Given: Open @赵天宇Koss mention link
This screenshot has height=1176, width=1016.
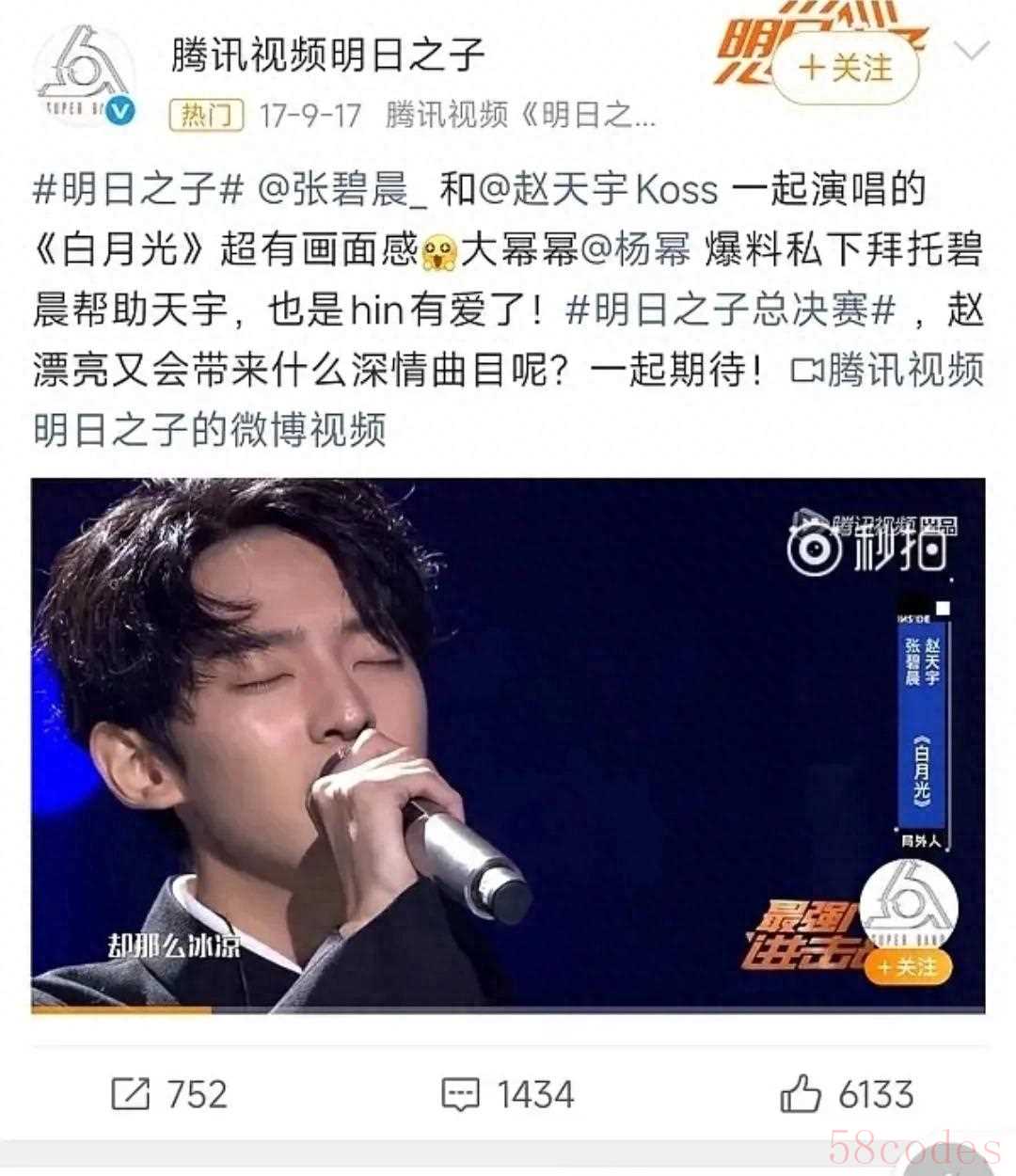Looking at the screenshot, I should click(598, 189).
